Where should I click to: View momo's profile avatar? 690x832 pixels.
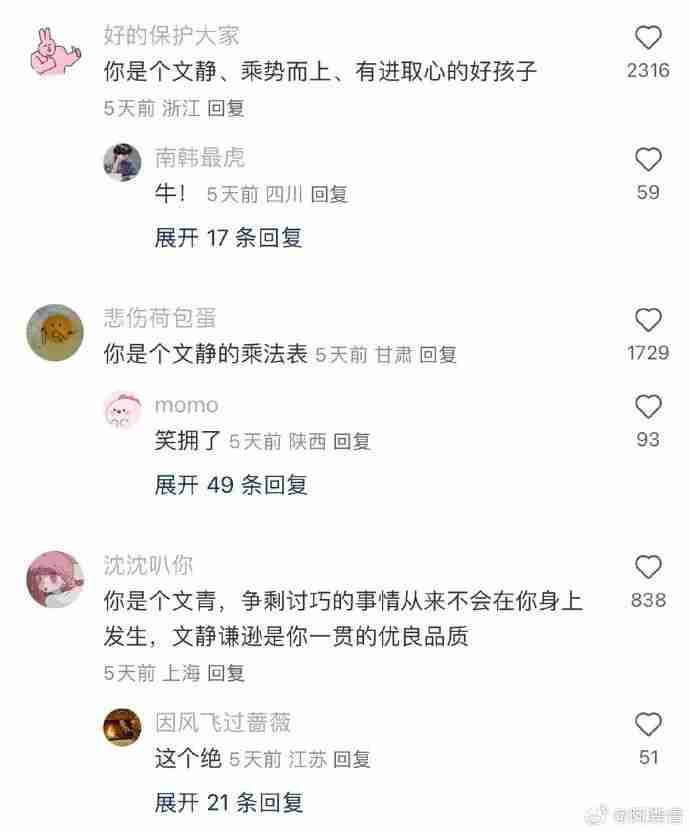click(x=122, y=411)
